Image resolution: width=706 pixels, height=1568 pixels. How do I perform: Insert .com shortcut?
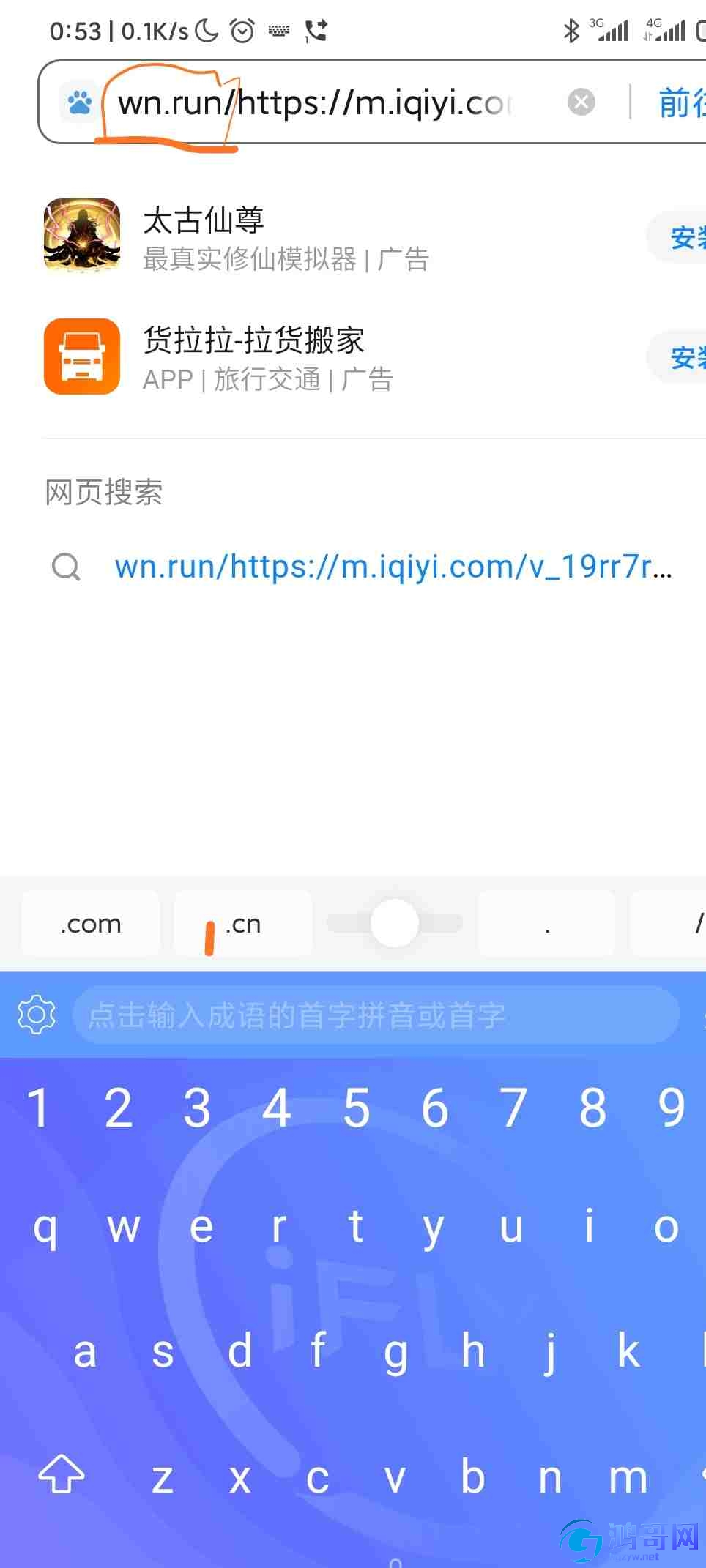91,924
